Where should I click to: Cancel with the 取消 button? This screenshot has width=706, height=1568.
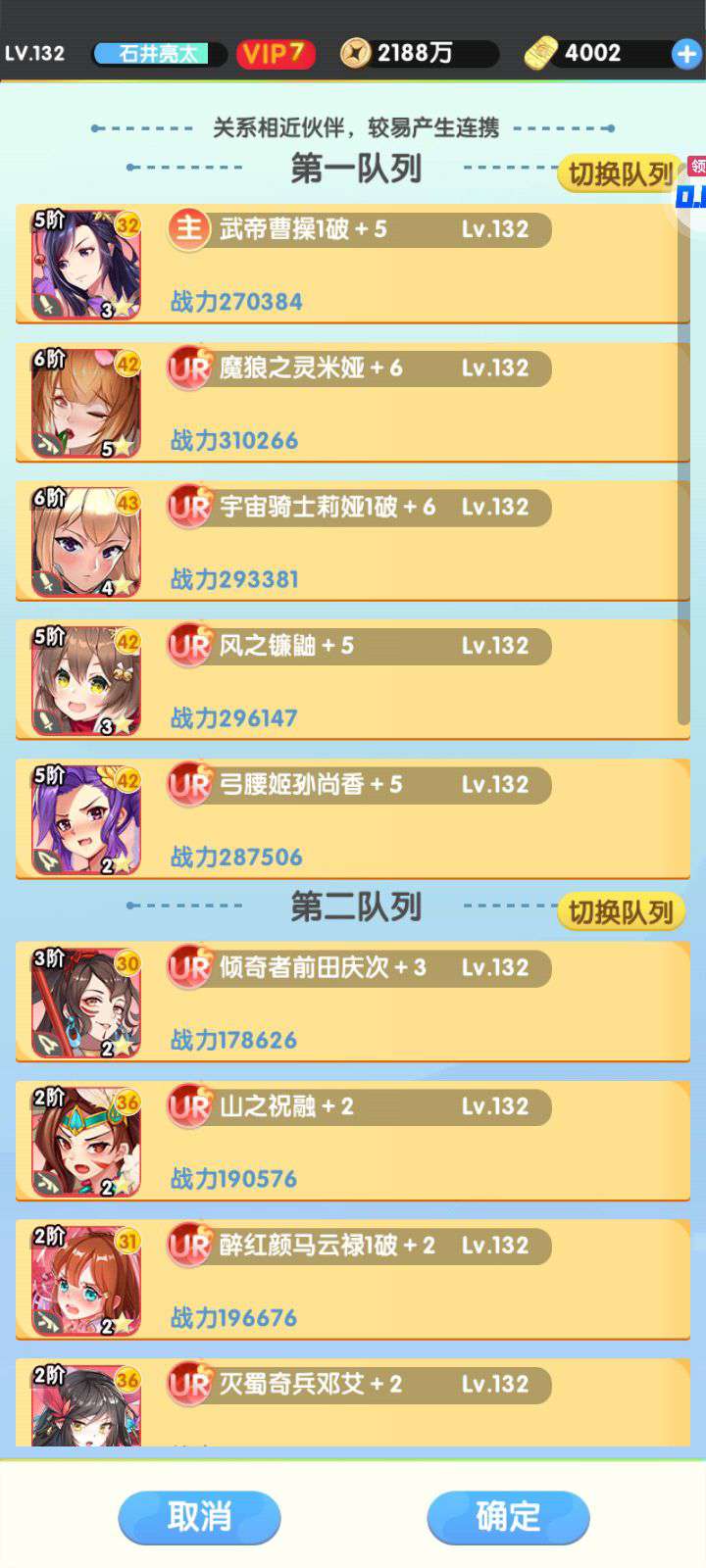click(x=199, y=1516)
